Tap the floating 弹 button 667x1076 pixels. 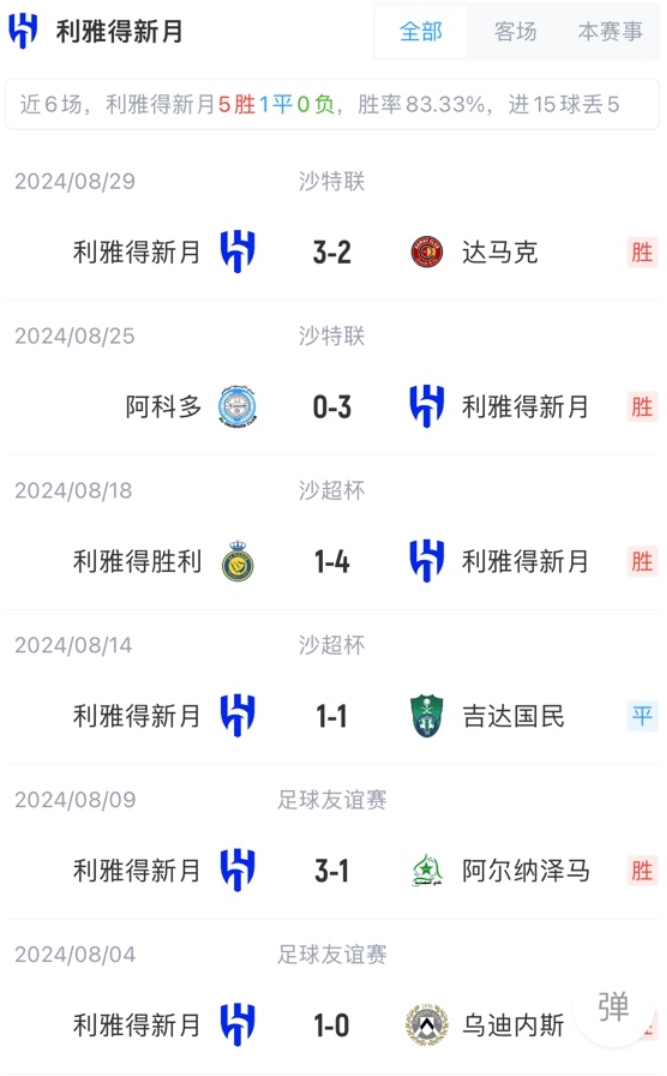(x=613, y=1007)
